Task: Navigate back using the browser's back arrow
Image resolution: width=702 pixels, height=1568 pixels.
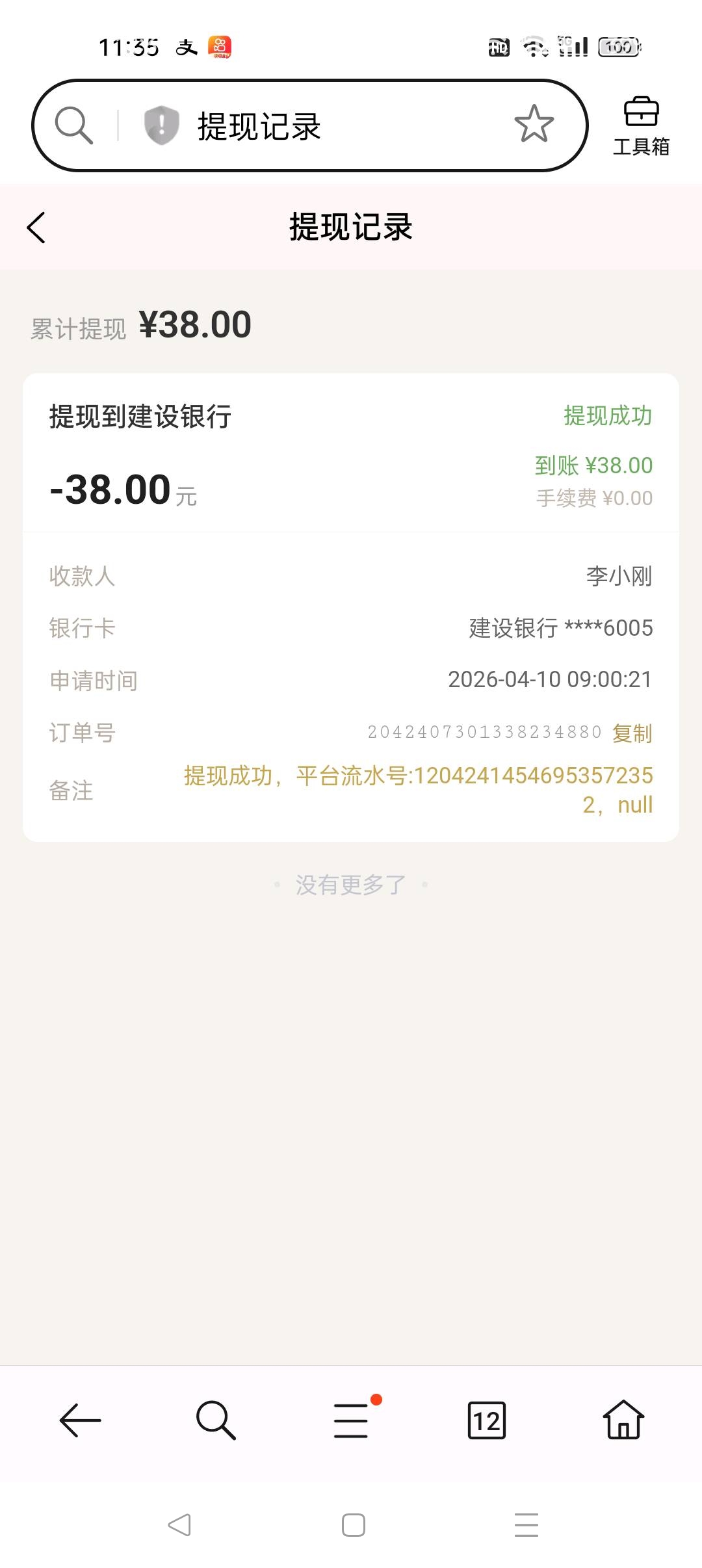Action: 80,1420
